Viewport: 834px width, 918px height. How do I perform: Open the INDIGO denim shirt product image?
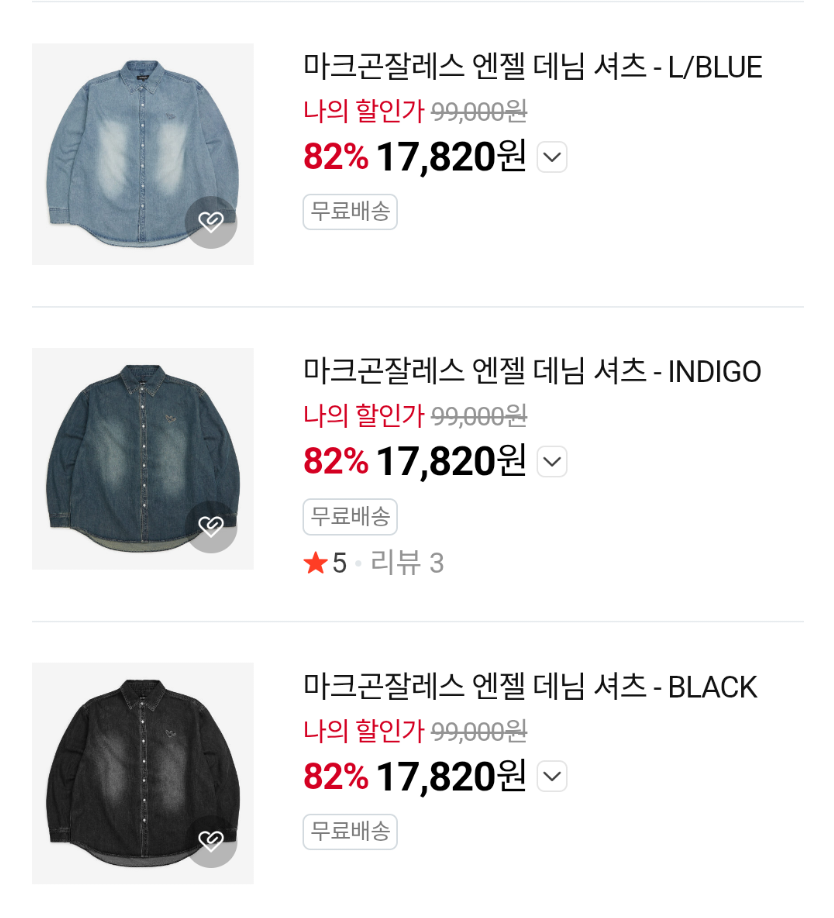click(130, 445)
